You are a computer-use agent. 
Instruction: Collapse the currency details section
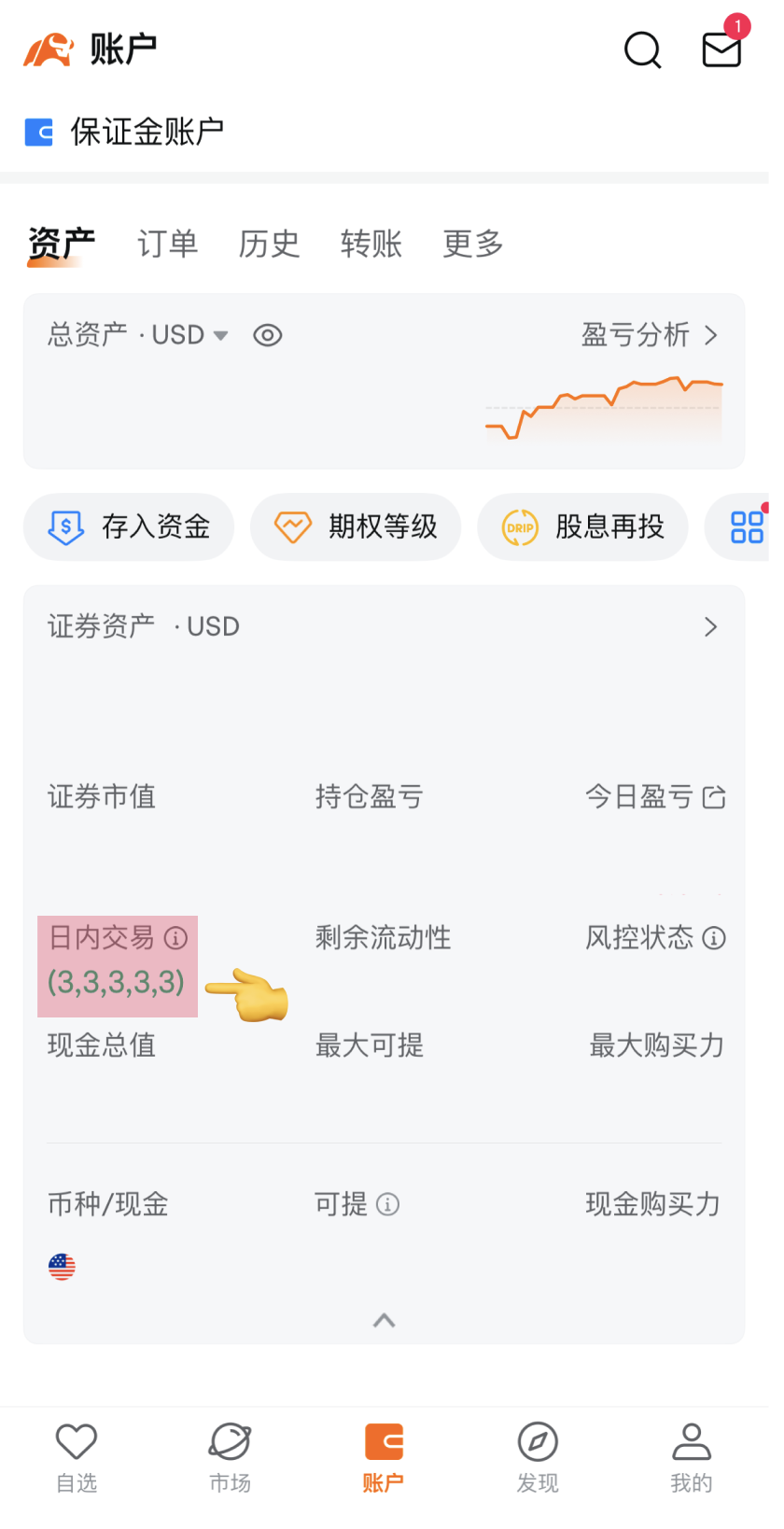click(384, 1320)
